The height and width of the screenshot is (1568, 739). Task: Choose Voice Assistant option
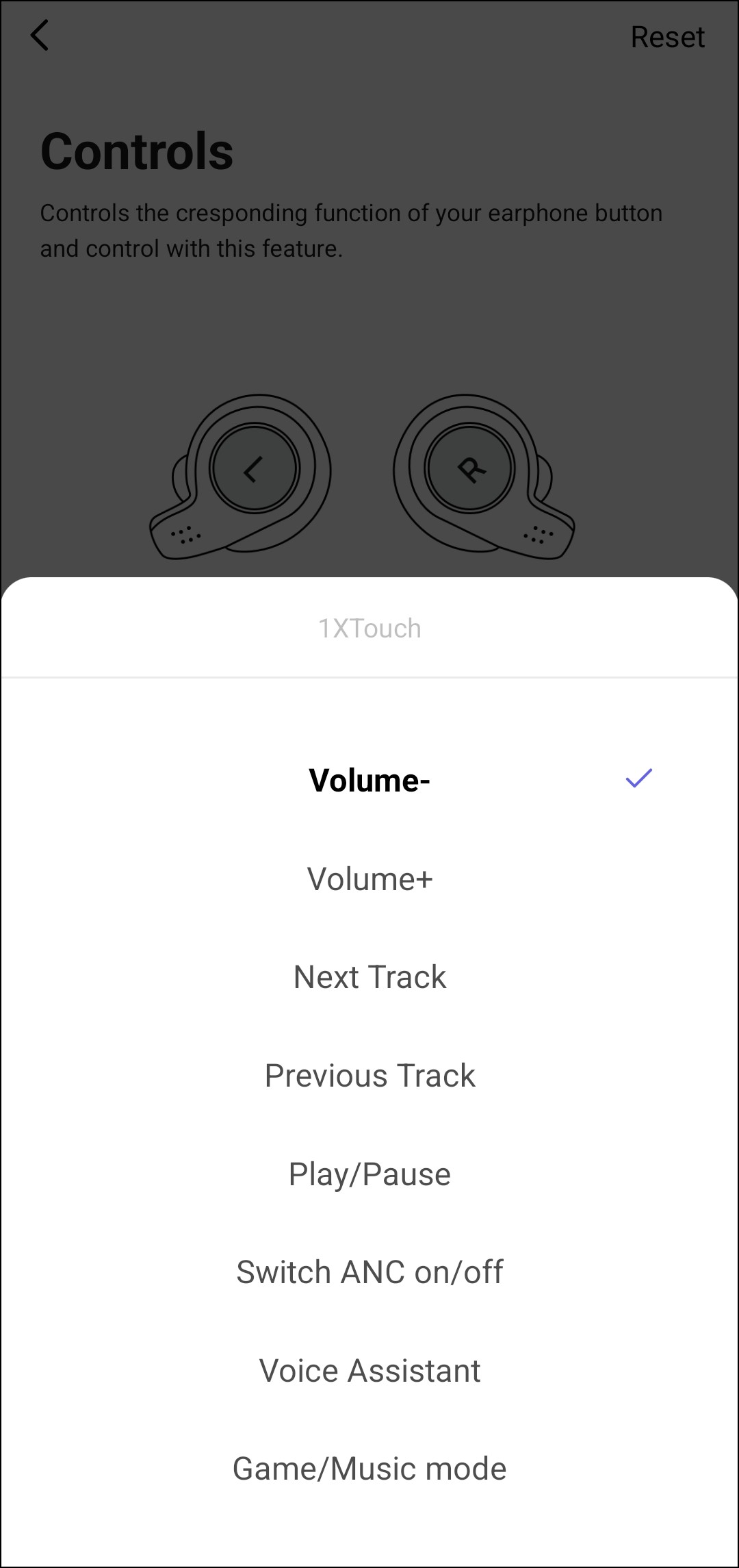[369, 1371]
